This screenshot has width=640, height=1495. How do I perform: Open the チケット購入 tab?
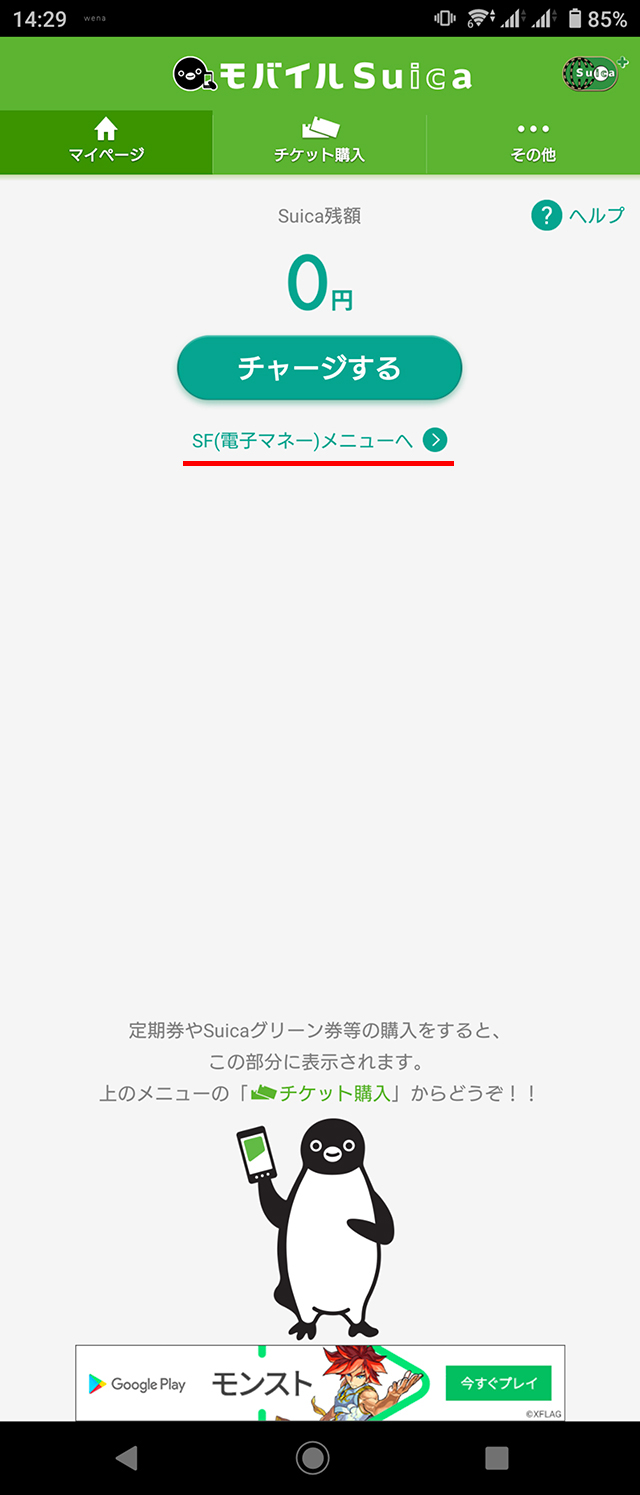[x=319, y=141]
